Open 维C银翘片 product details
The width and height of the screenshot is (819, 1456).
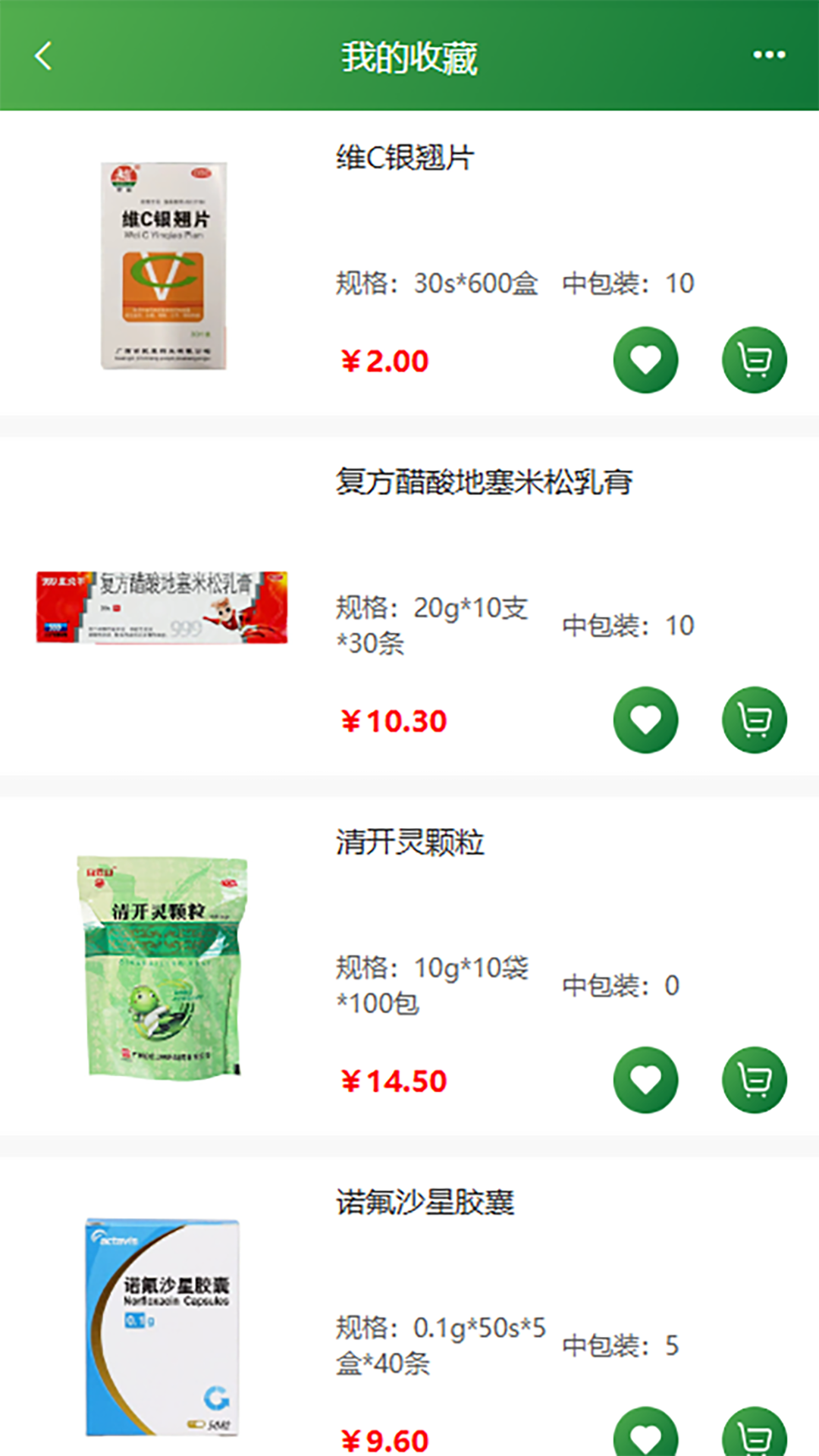[x=405, y=158]
